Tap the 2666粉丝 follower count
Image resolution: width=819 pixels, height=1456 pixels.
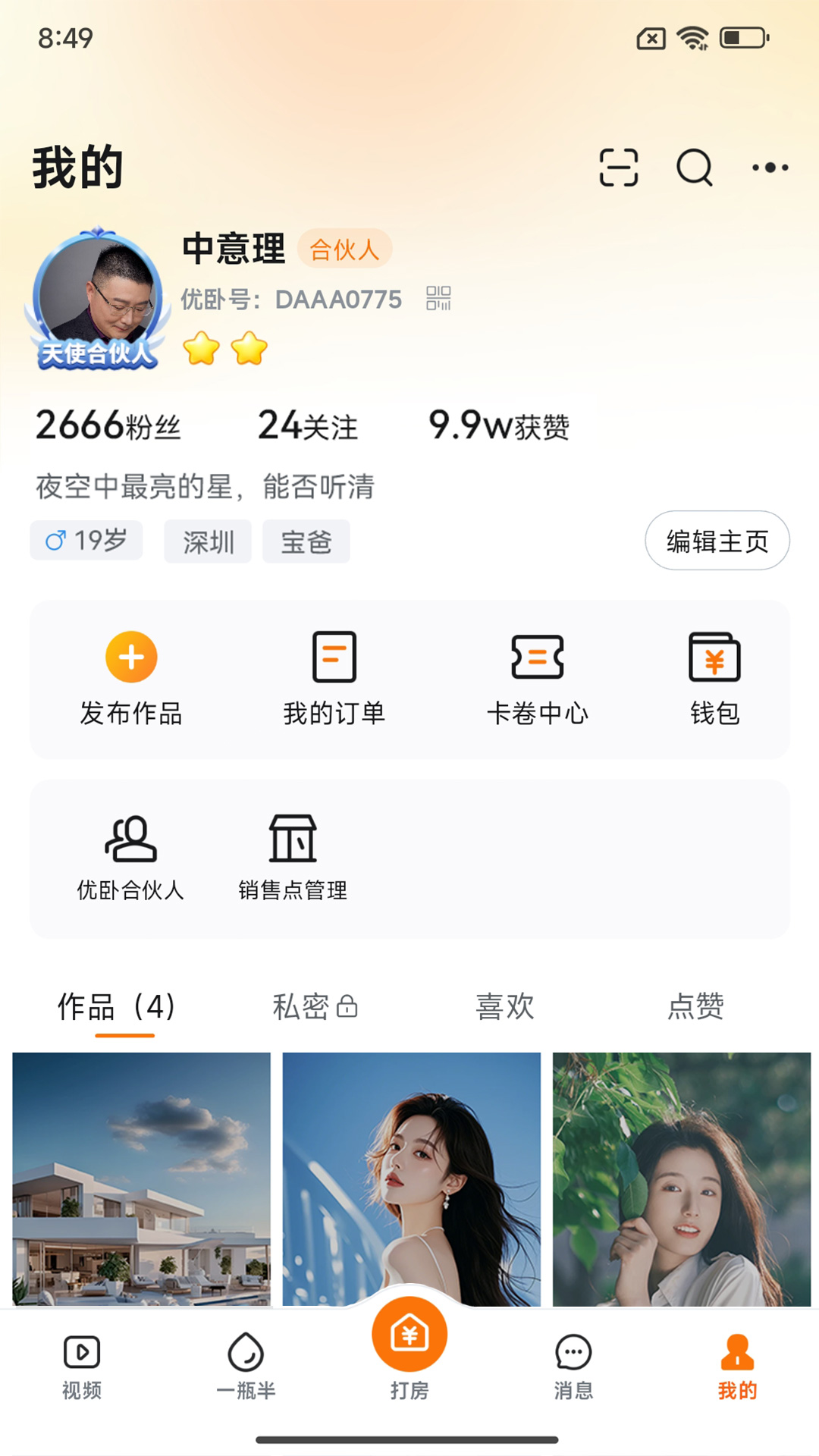pyautogui.click(x=112, y=425)
